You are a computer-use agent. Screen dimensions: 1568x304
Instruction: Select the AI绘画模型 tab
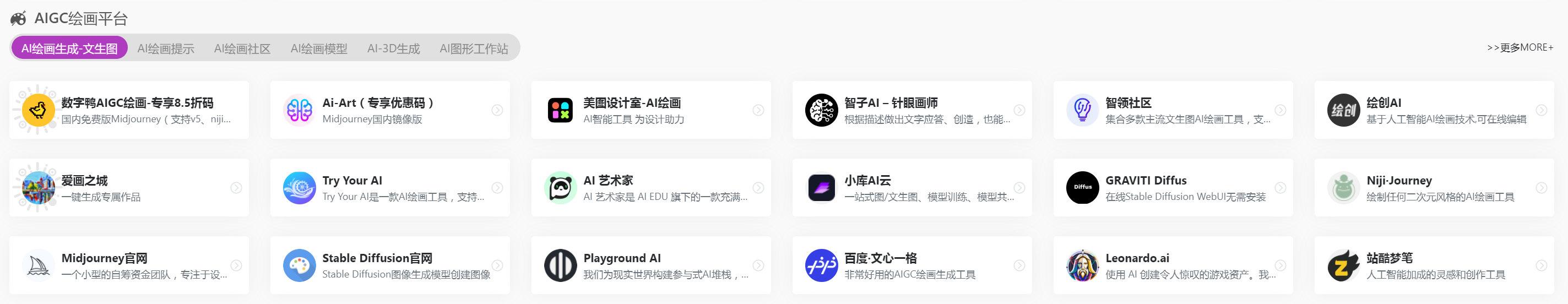318,48
